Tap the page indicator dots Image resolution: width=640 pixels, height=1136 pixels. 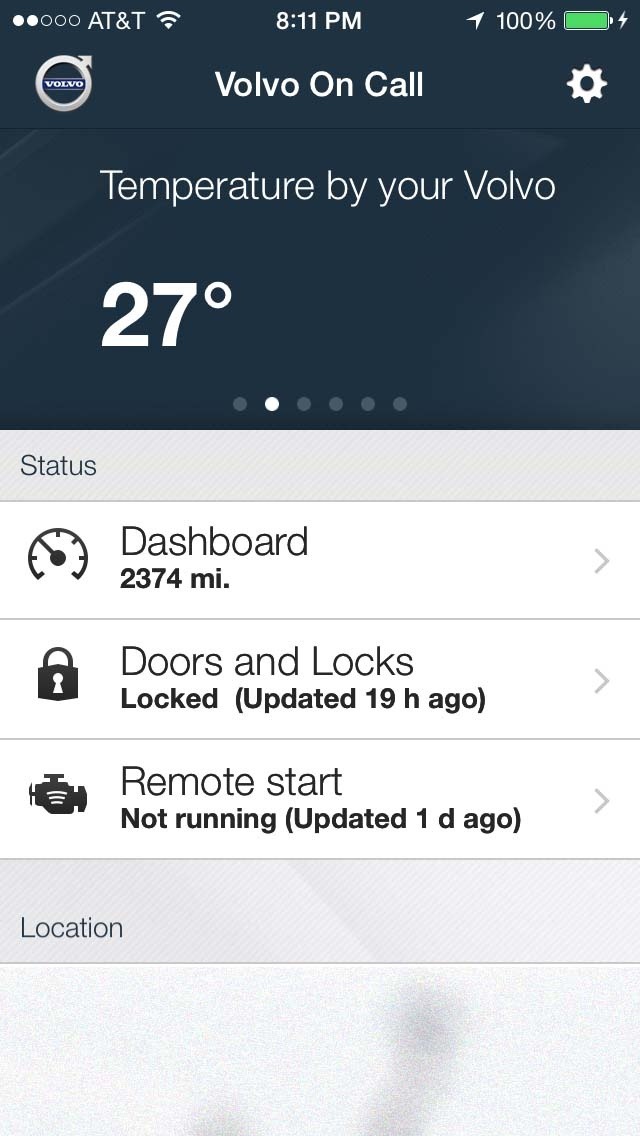tap(320, 404)
